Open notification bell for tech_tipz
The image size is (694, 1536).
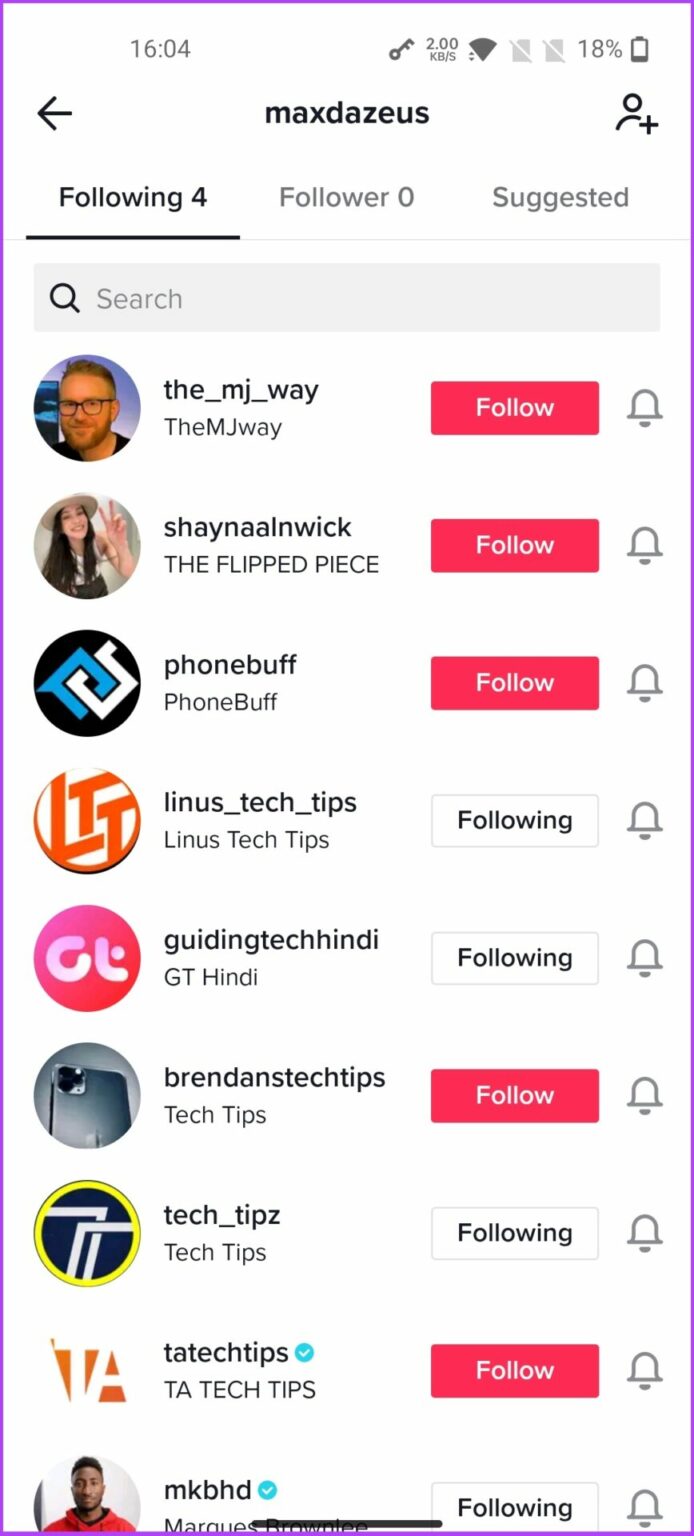(645, 1233)
